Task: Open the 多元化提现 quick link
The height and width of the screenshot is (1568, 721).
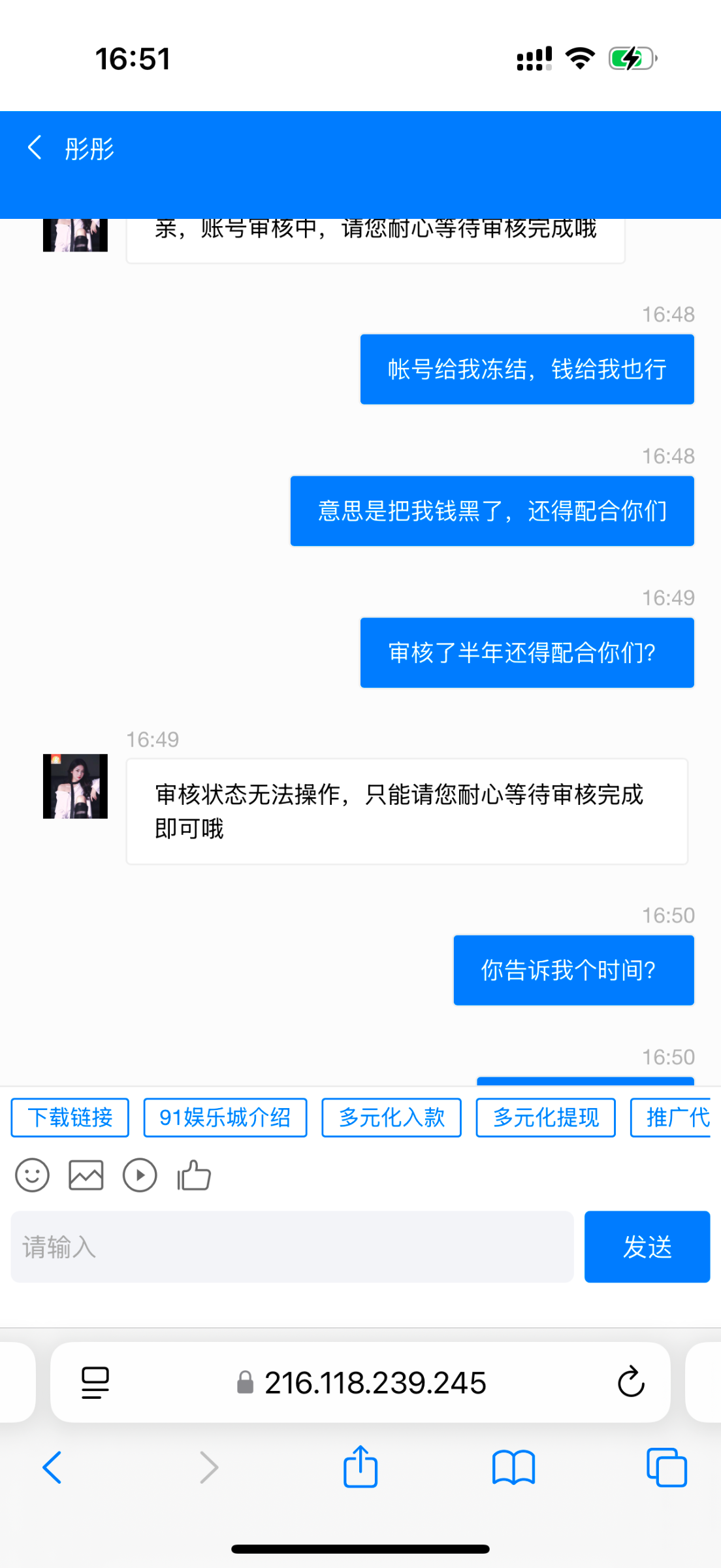Action: point(546,1117)
